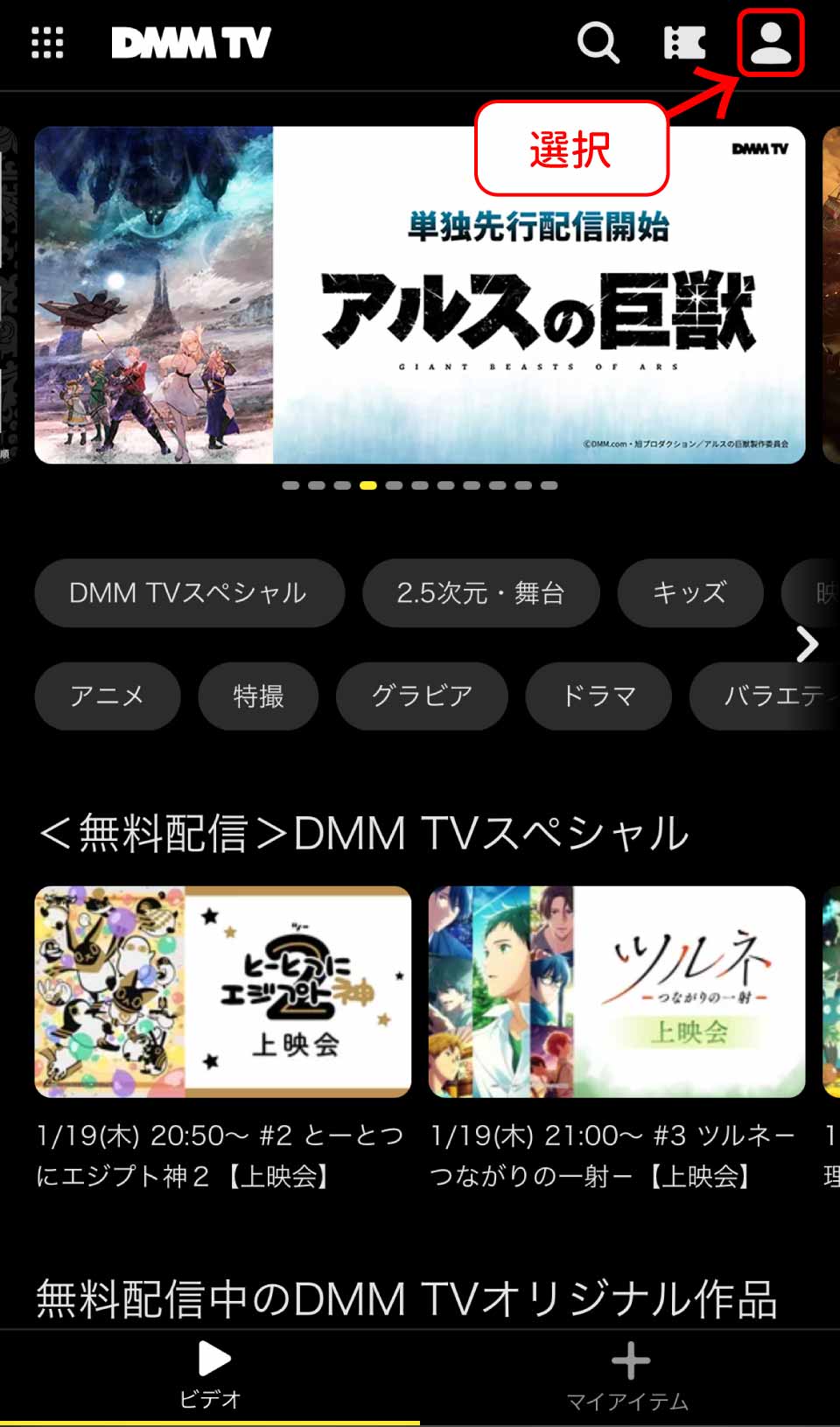Browse the ドラマ category
This screenshot has height=1427, width=840.
click(598, 696)
